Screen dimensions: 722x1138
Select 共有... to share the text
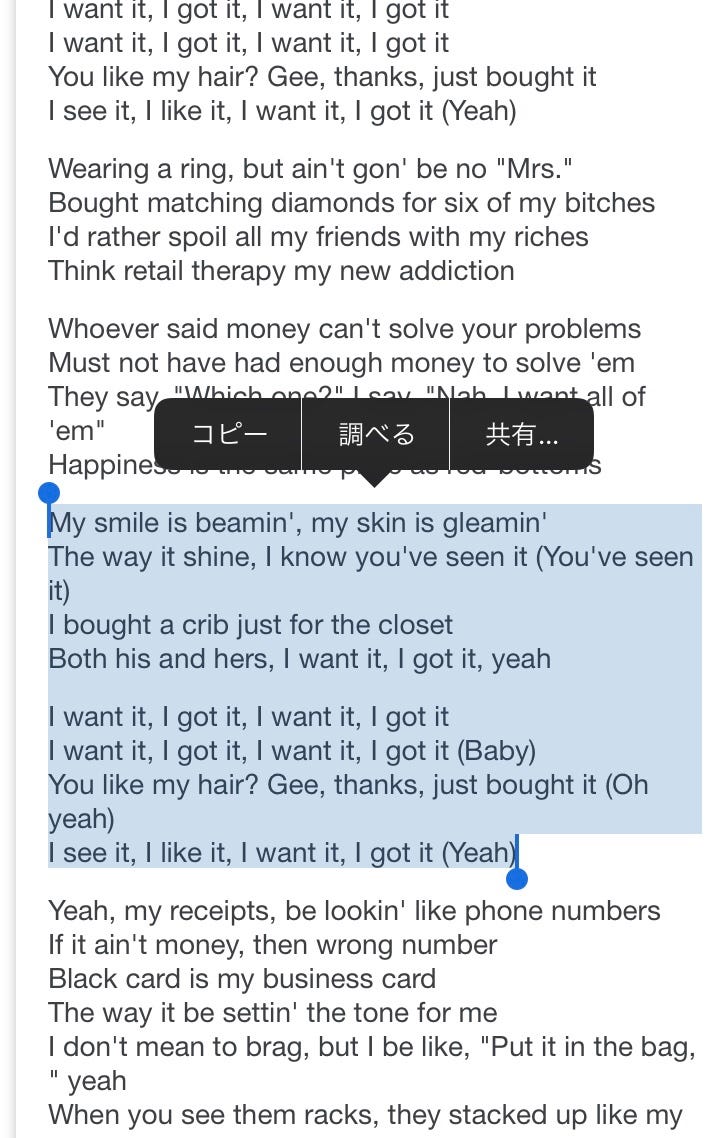(522, 434)
